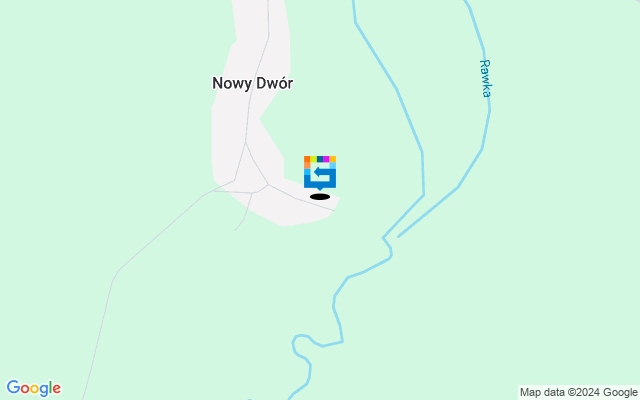Image resolution: width=640 pixels, height=400 pixels.
Task: Tap the colorful map marker near Nowy Dwór
Action: click(320, 172)
